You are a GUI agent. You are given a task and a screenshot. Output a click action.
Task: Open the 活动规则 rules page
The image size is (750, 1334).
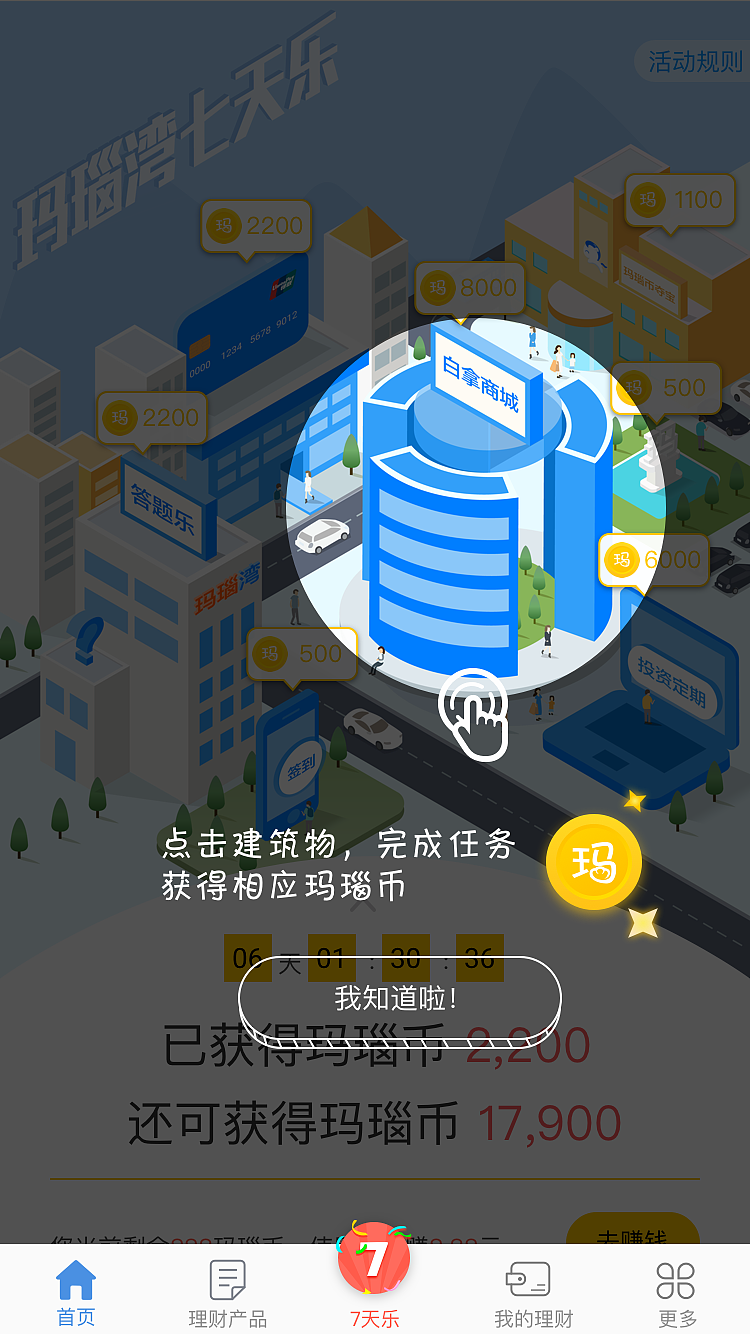(699, 61)
